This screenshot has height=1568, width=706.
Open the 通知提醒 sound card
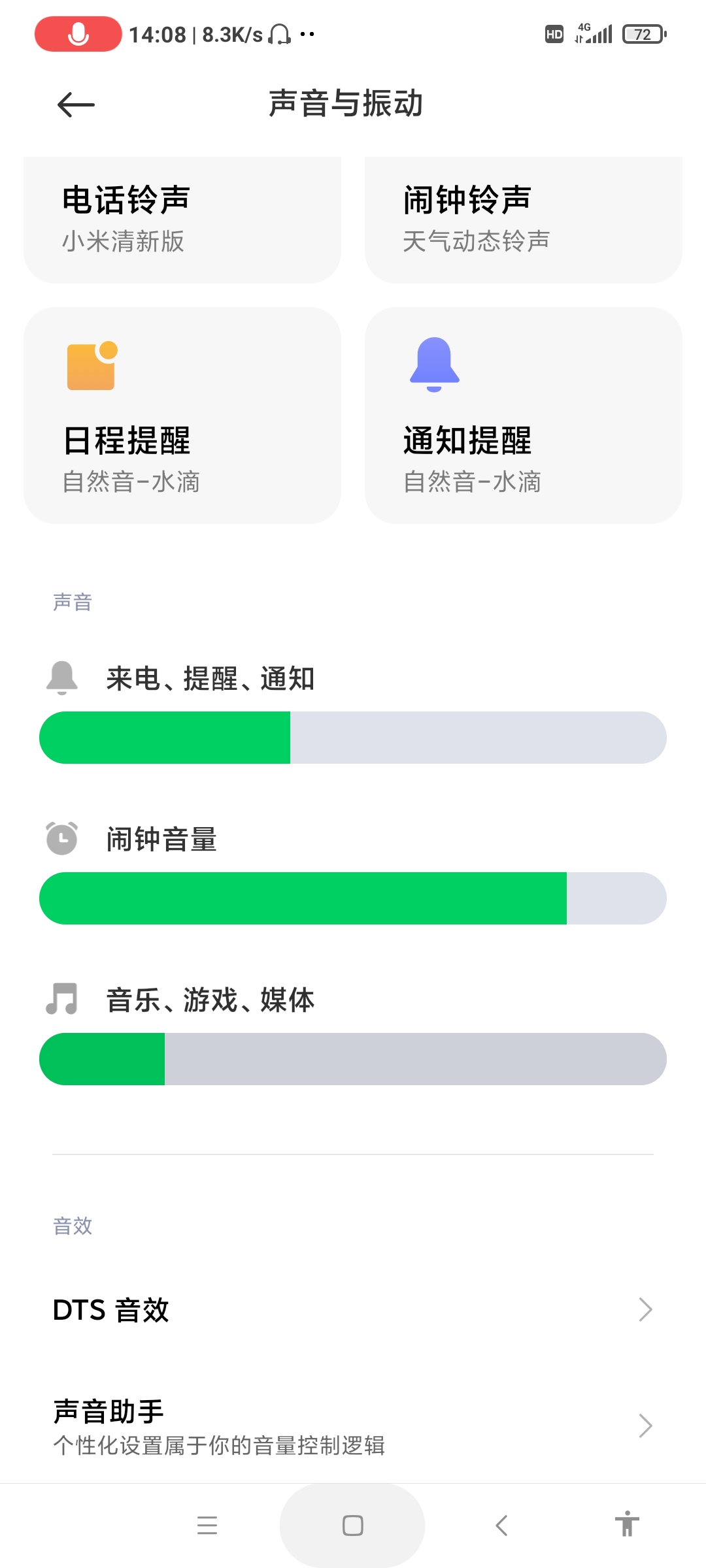pos(524,416)
